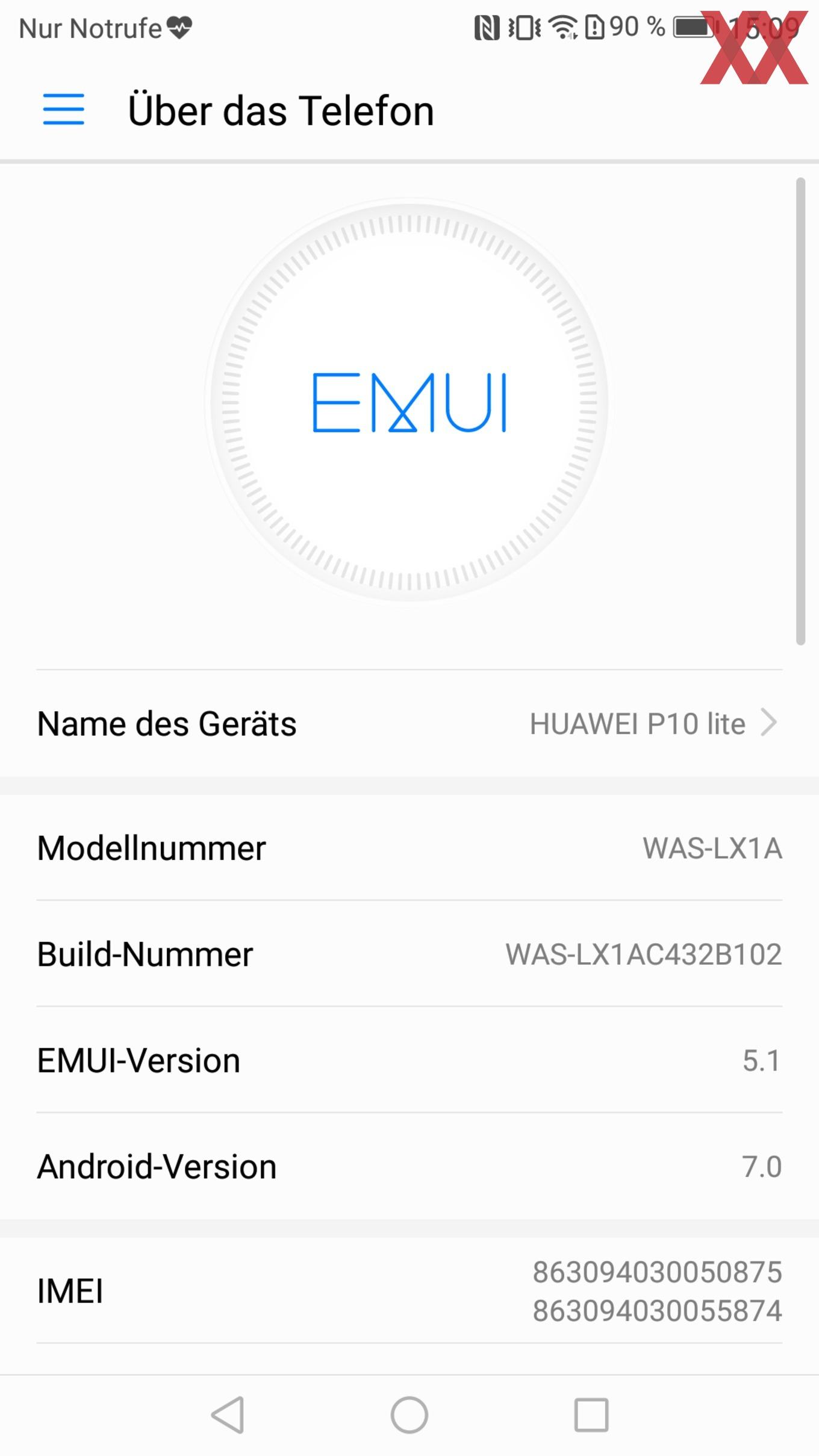Viewport: 819px width, 1456px height.
Task: Go back with the navigation bar
Action: click(228, 1414)
